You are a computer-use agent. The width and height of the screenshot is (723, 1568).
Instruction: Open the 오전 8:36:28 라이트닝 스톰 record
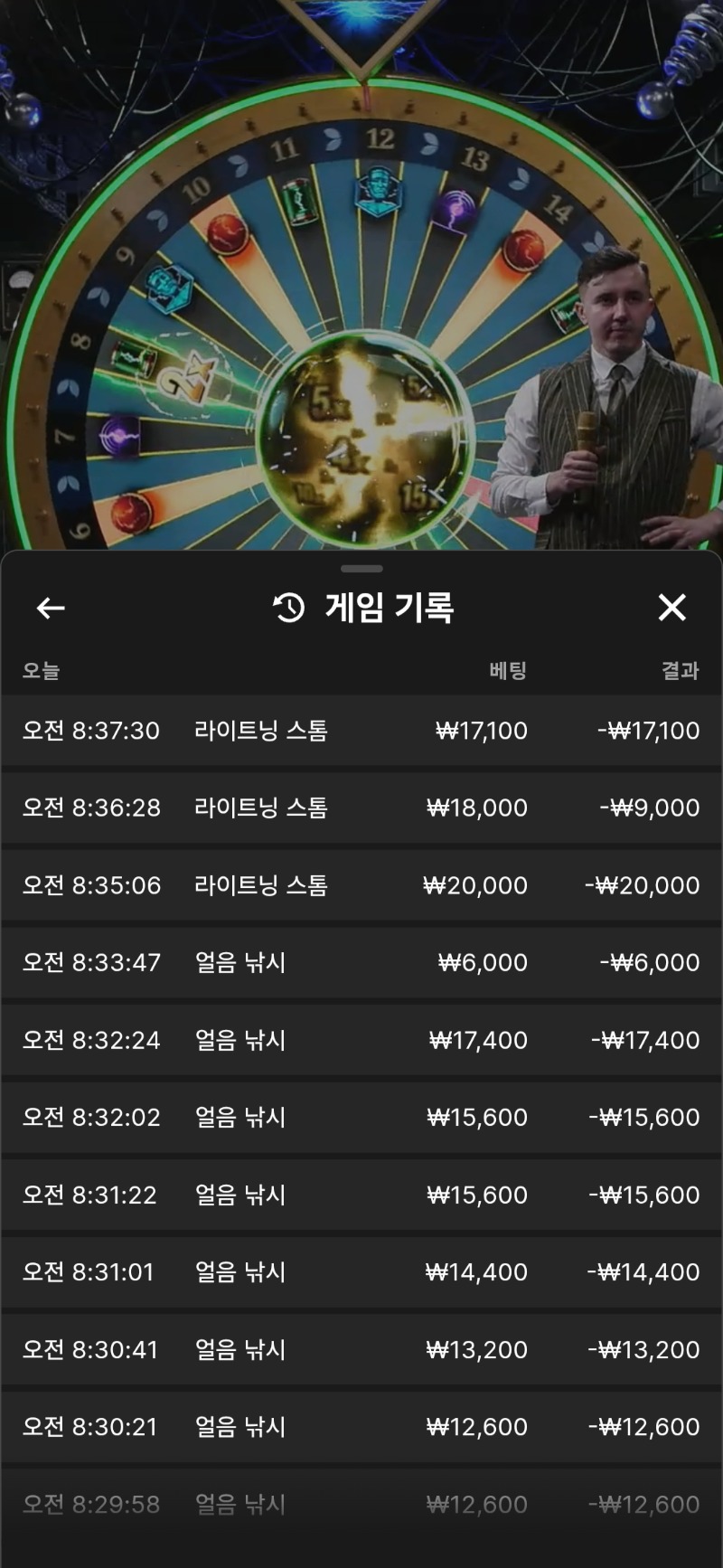361,808
